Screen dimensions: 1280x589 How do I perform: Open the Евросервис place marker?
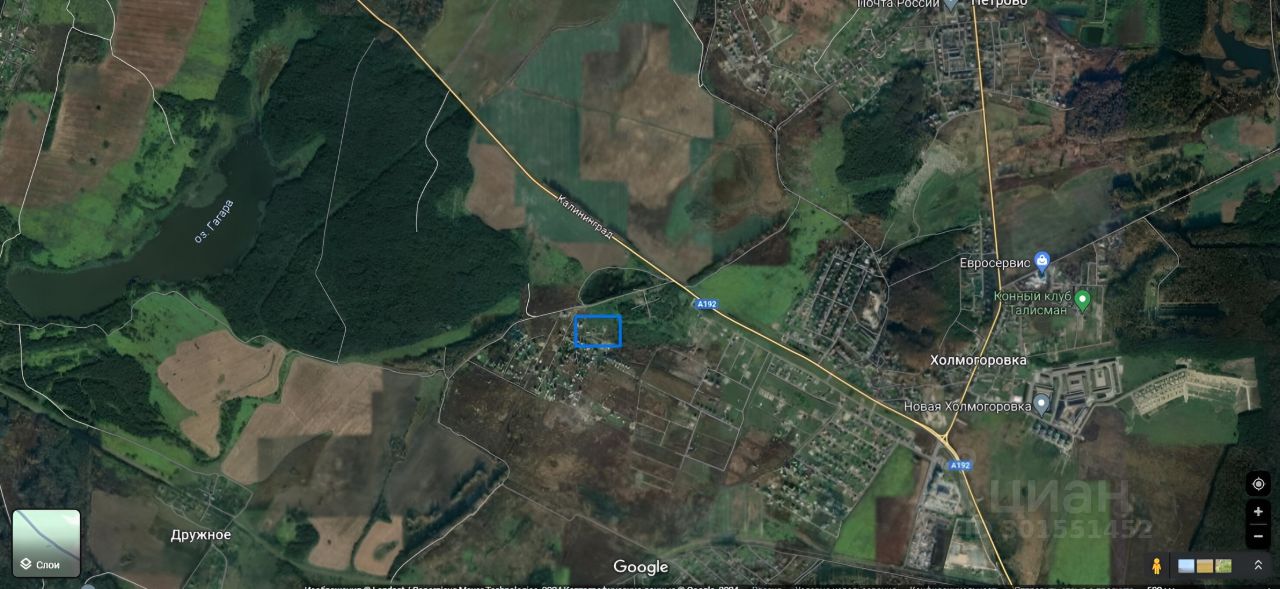1042,261
